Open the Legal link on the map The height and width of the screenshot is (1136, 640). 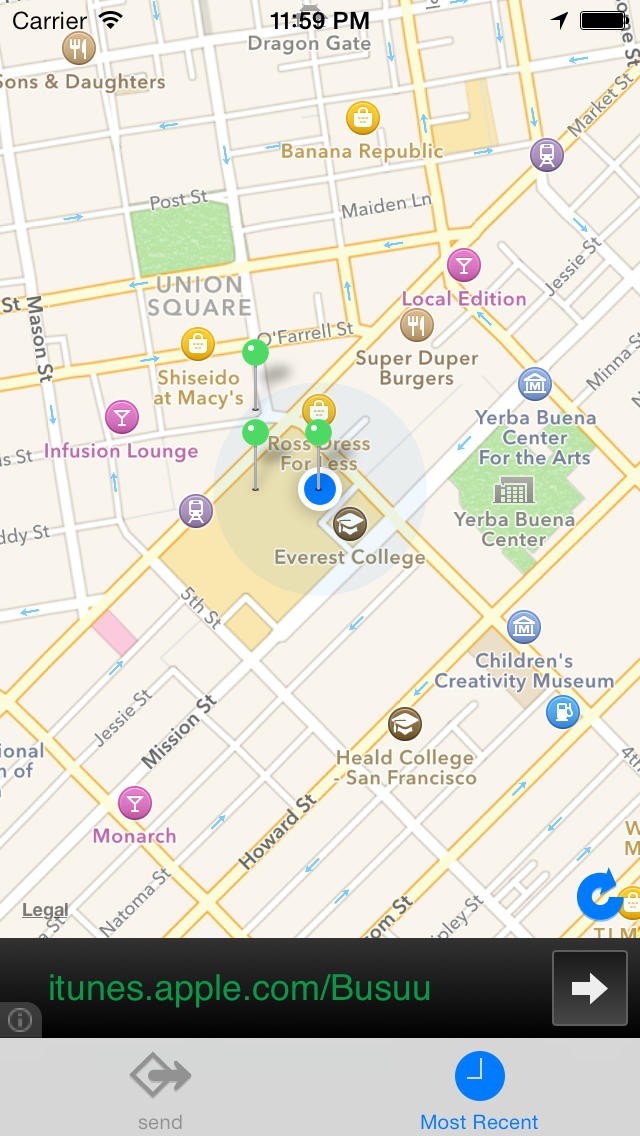[x=45, y=910]
